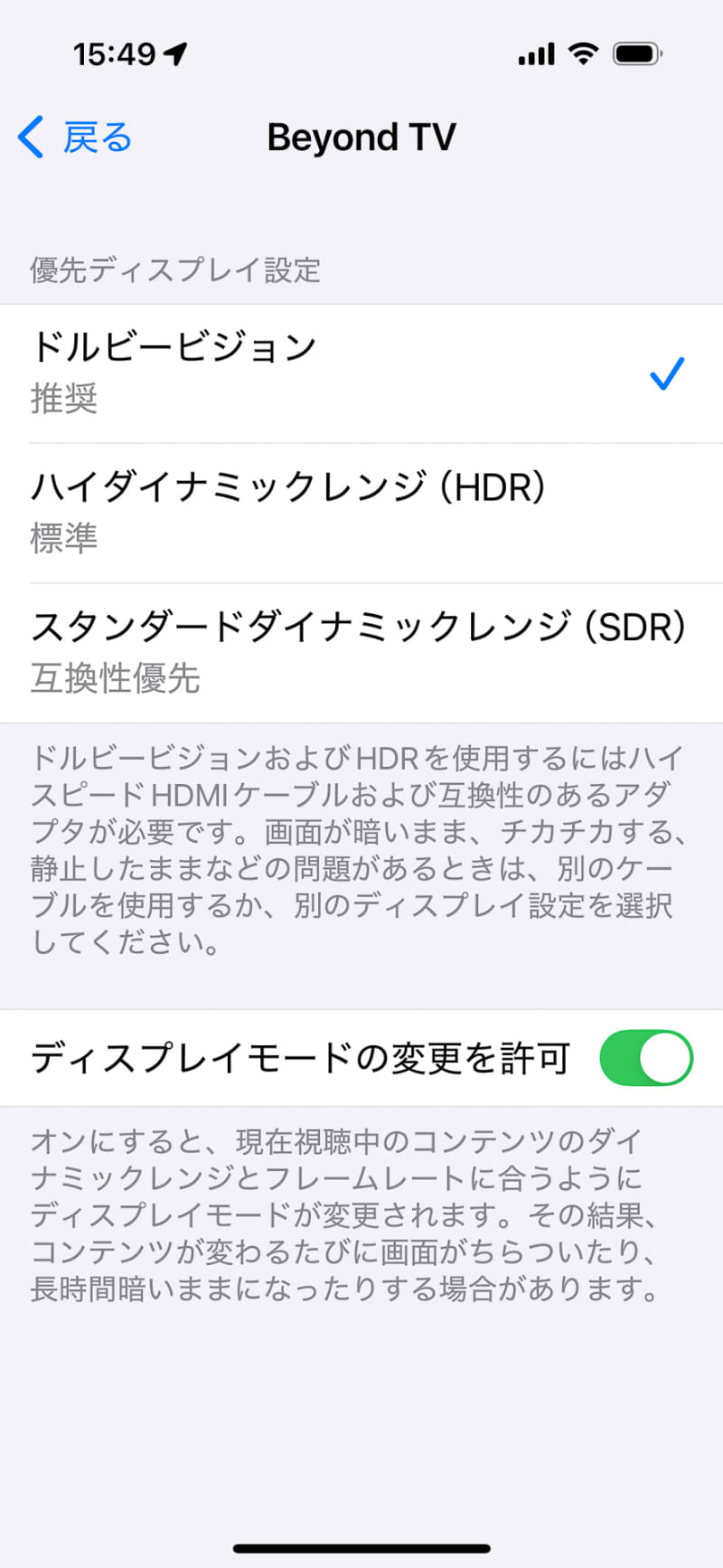Tap the 優先ディスプレイ設定 section header
Screen dimensions: 723x1568
(x=175, y=269)
